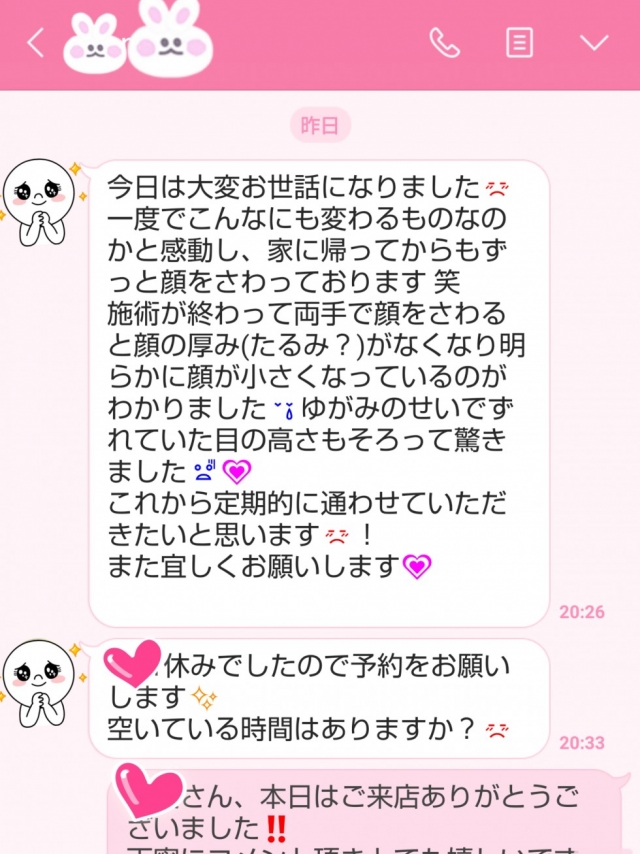Expand the chat menu chevron
This screenshot has width=640, height=854.
click(x=594, y=42)
